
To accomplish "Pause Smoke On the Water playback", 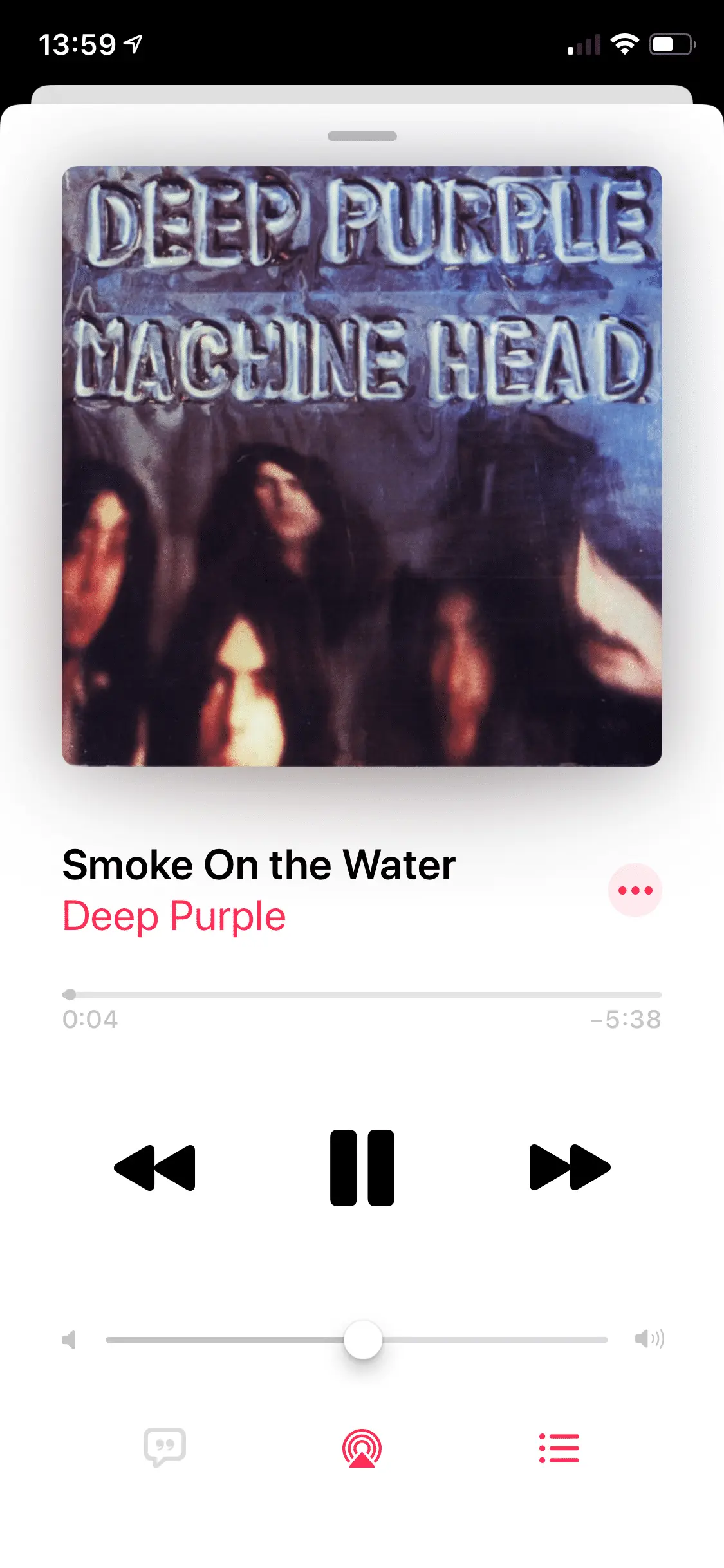I will pos(362,1167).
